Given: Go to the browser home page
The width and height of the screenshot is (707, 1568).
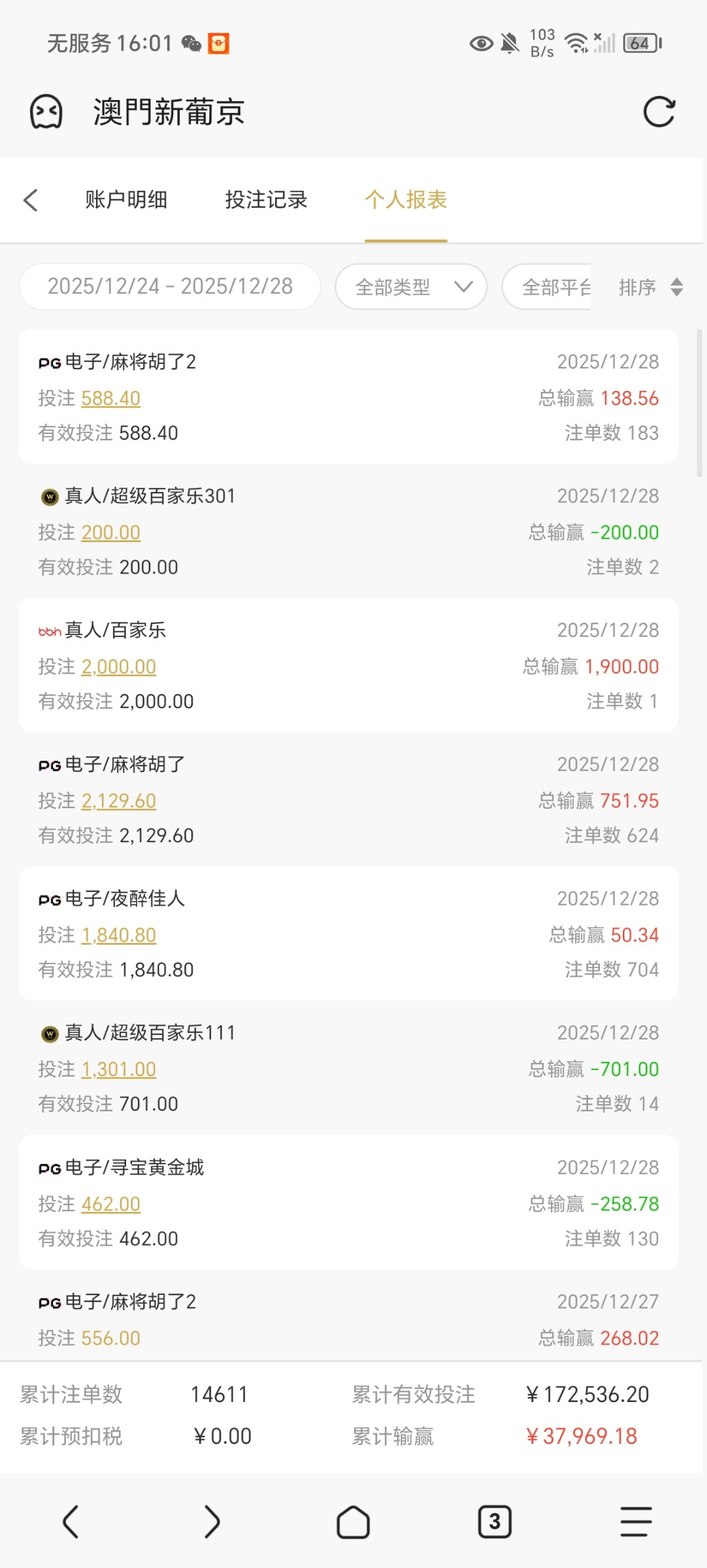Looking at the screenshot, I should click(353, 1522).
